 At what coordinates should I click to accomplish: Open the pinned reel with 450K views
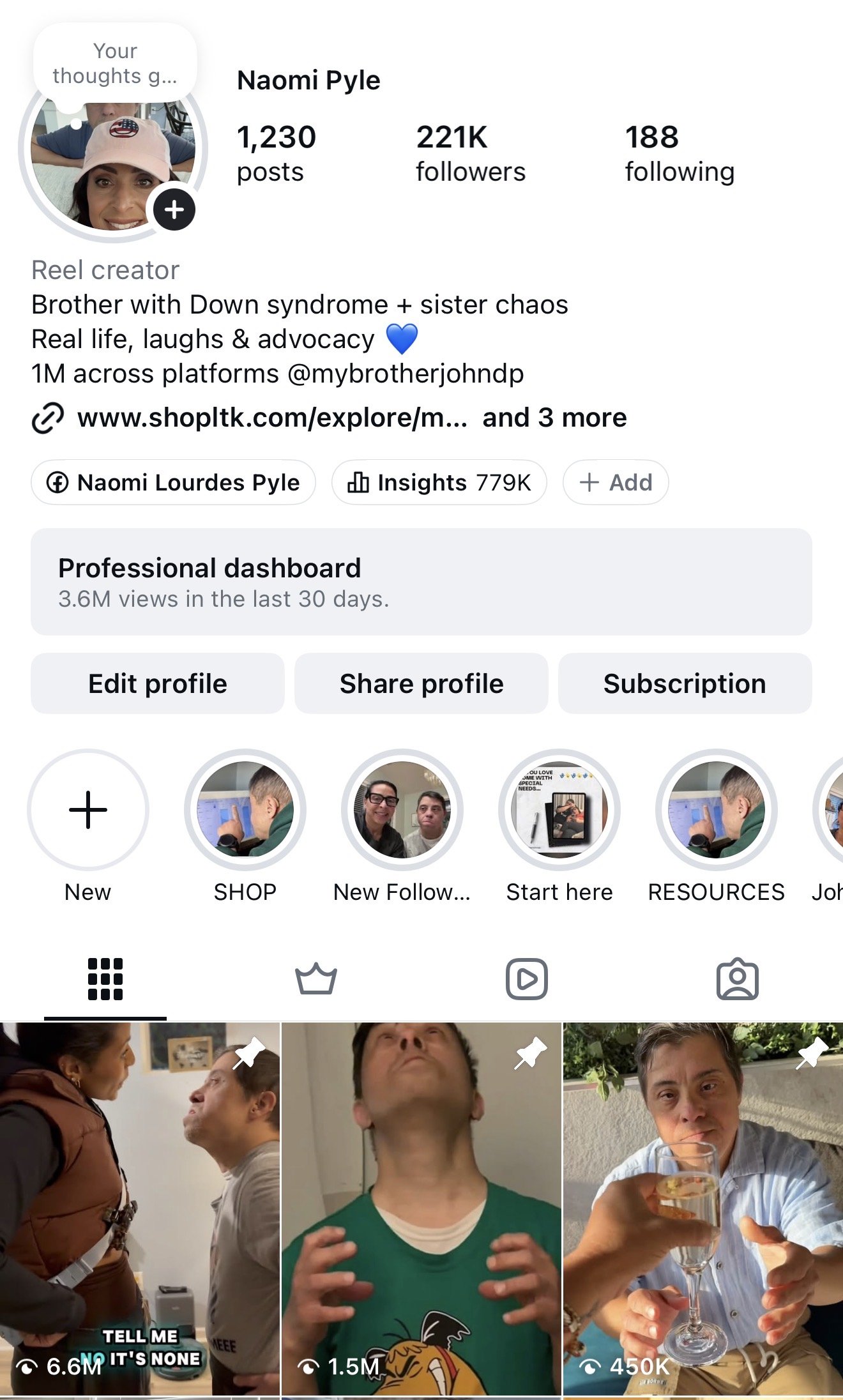[703, 1208]
